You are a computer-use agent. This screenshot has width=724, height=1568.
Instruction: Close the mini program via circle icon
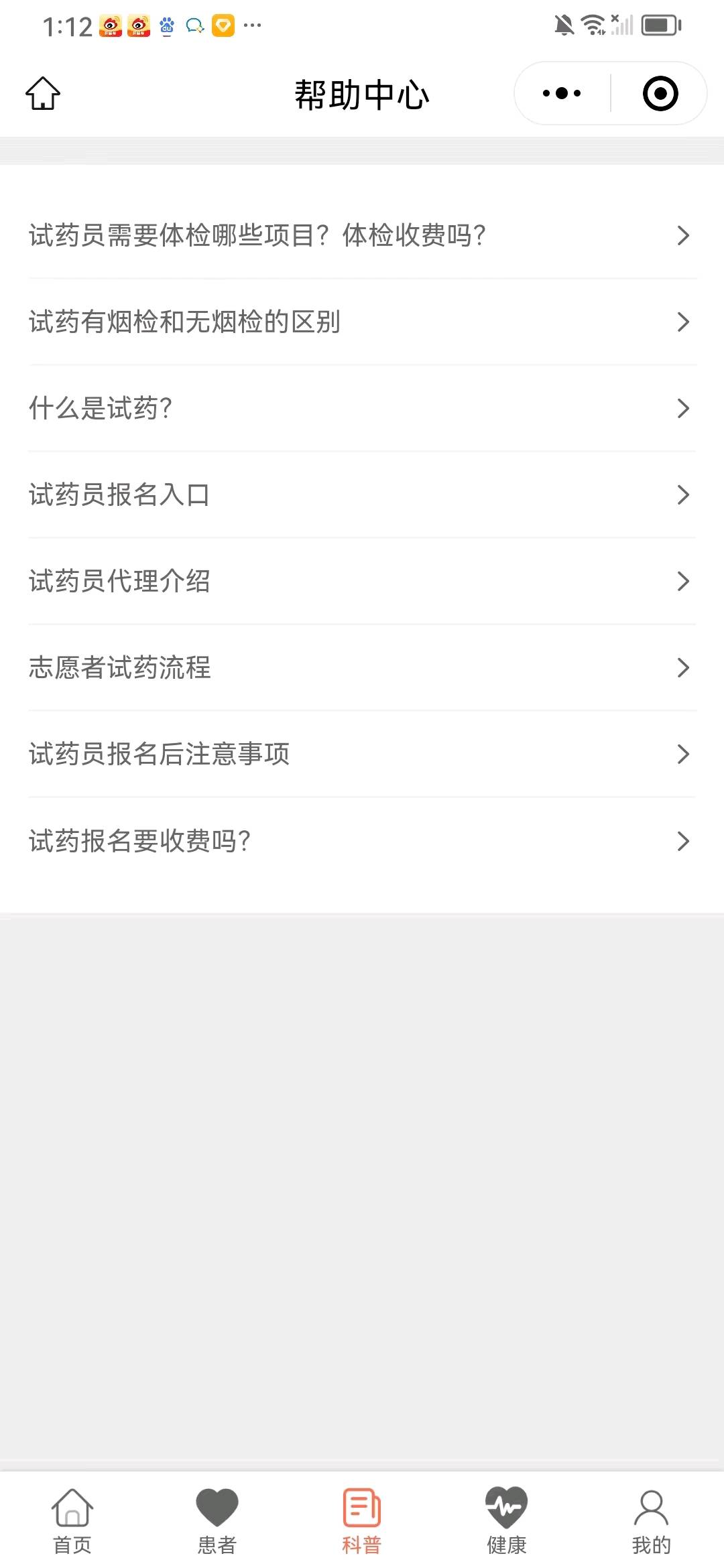pos(660,93)
